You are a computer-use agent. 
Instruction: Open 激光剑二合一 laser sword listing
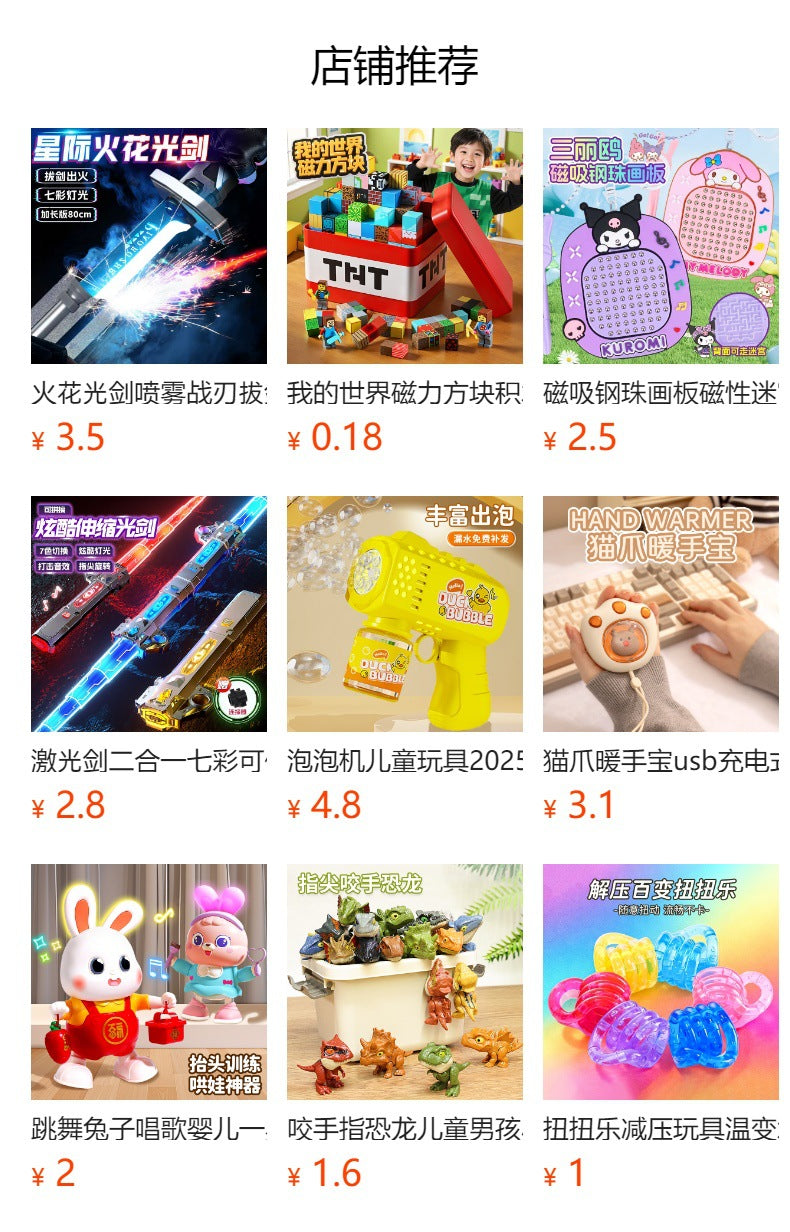[148, 614]
